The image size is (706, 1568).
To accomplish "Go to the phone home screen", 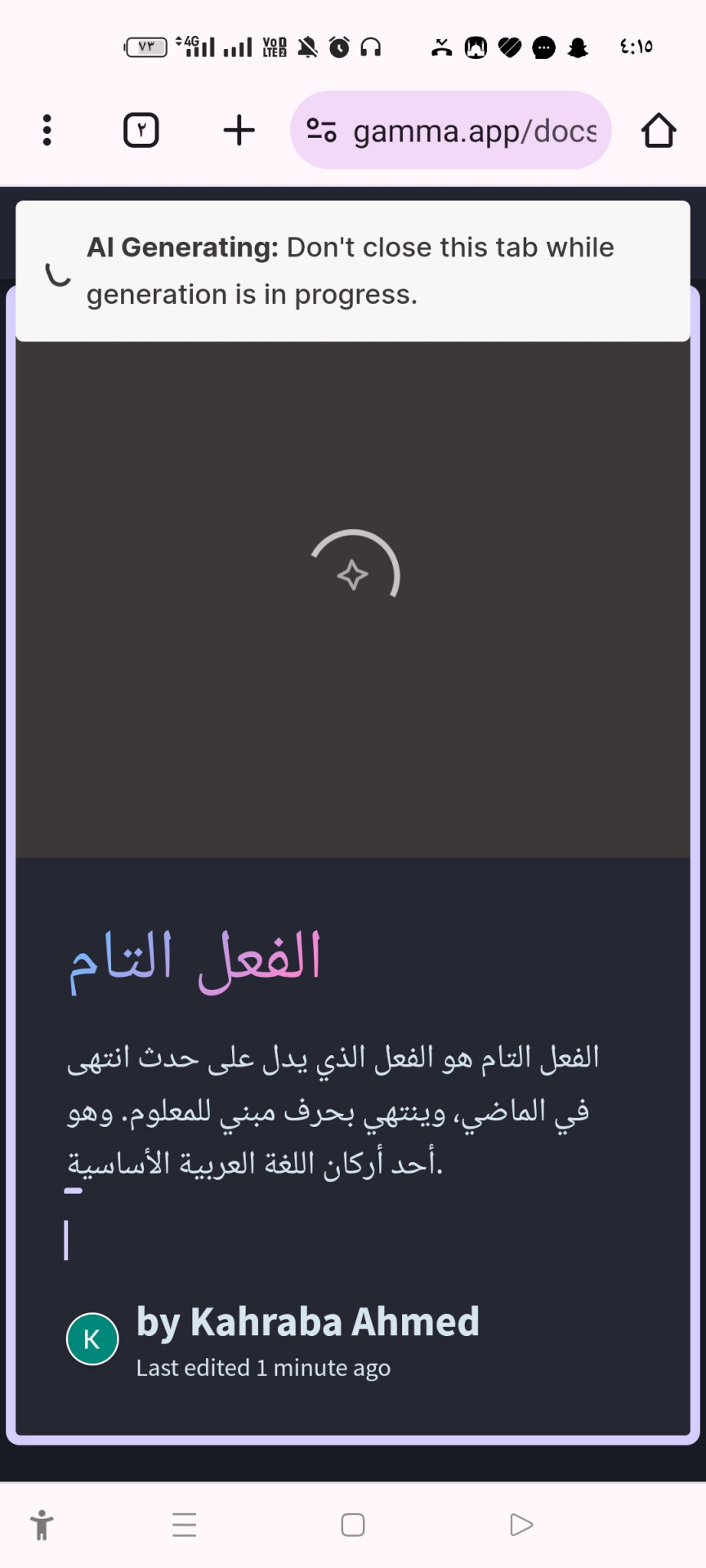I will click(353, 1525).
